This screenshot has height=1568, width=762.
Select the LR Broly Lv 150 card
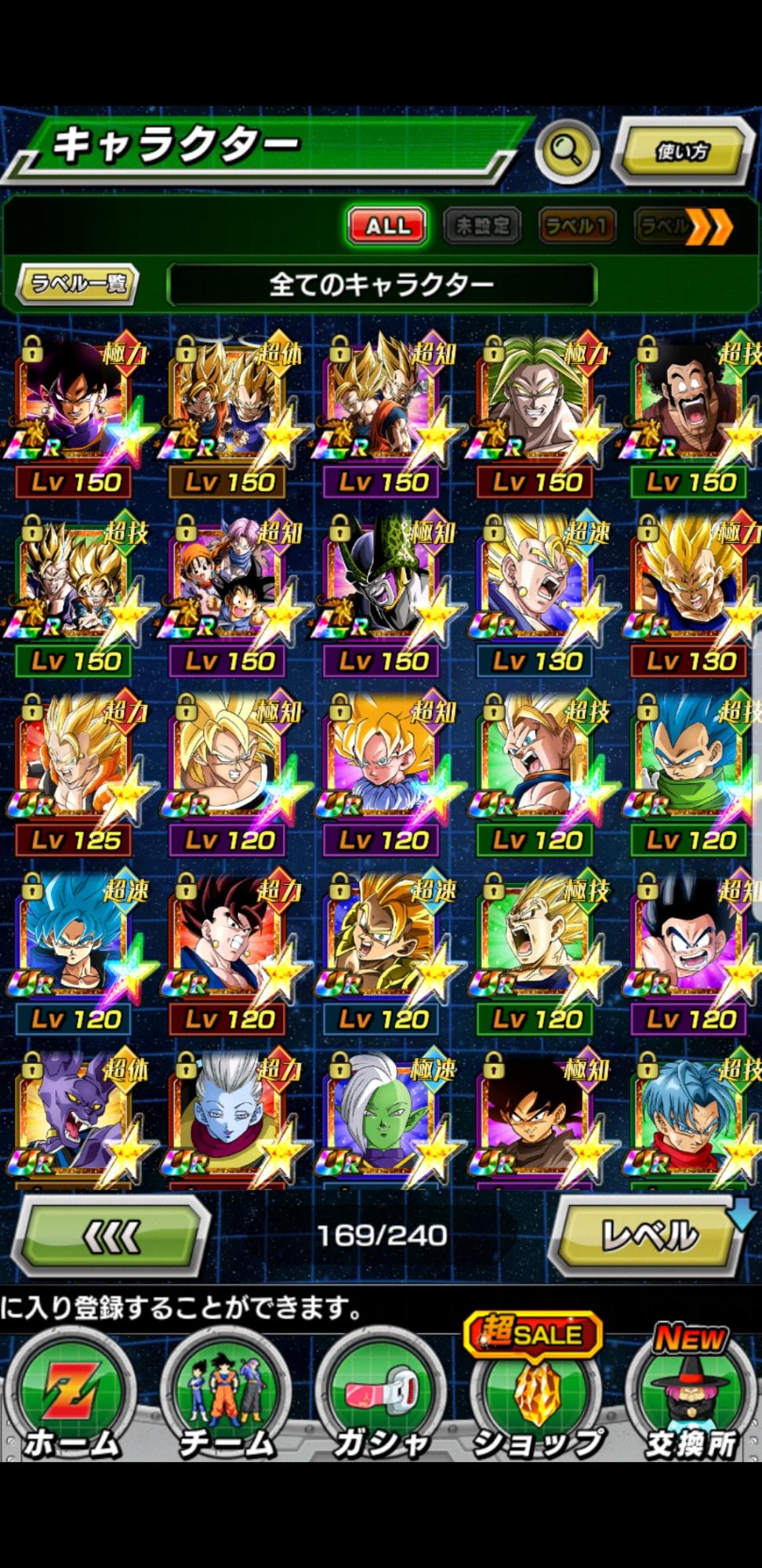(x=537, y=408)
